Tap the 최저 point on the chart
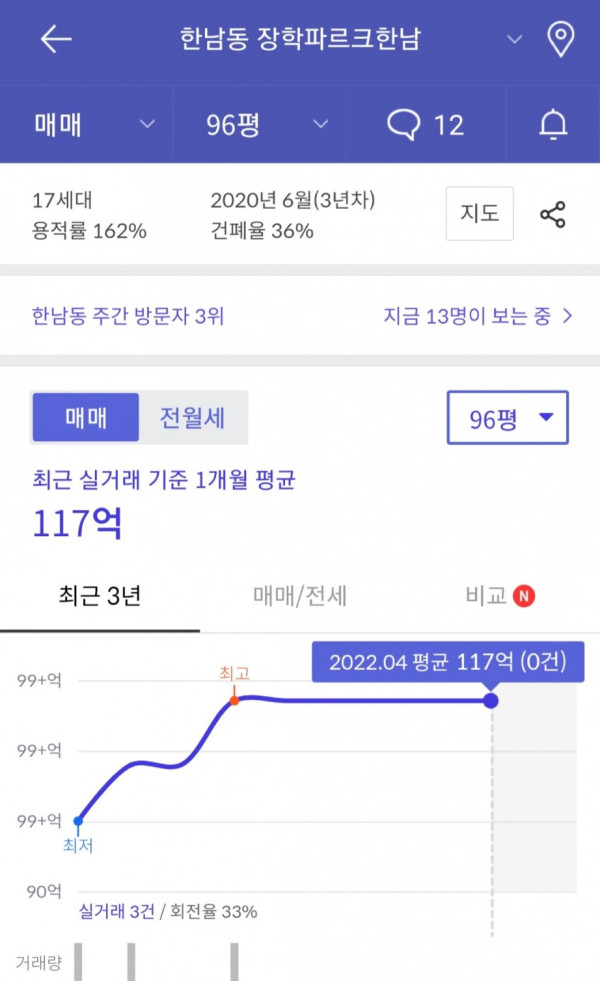Screen dimensions: 600x981 point(78,821)
